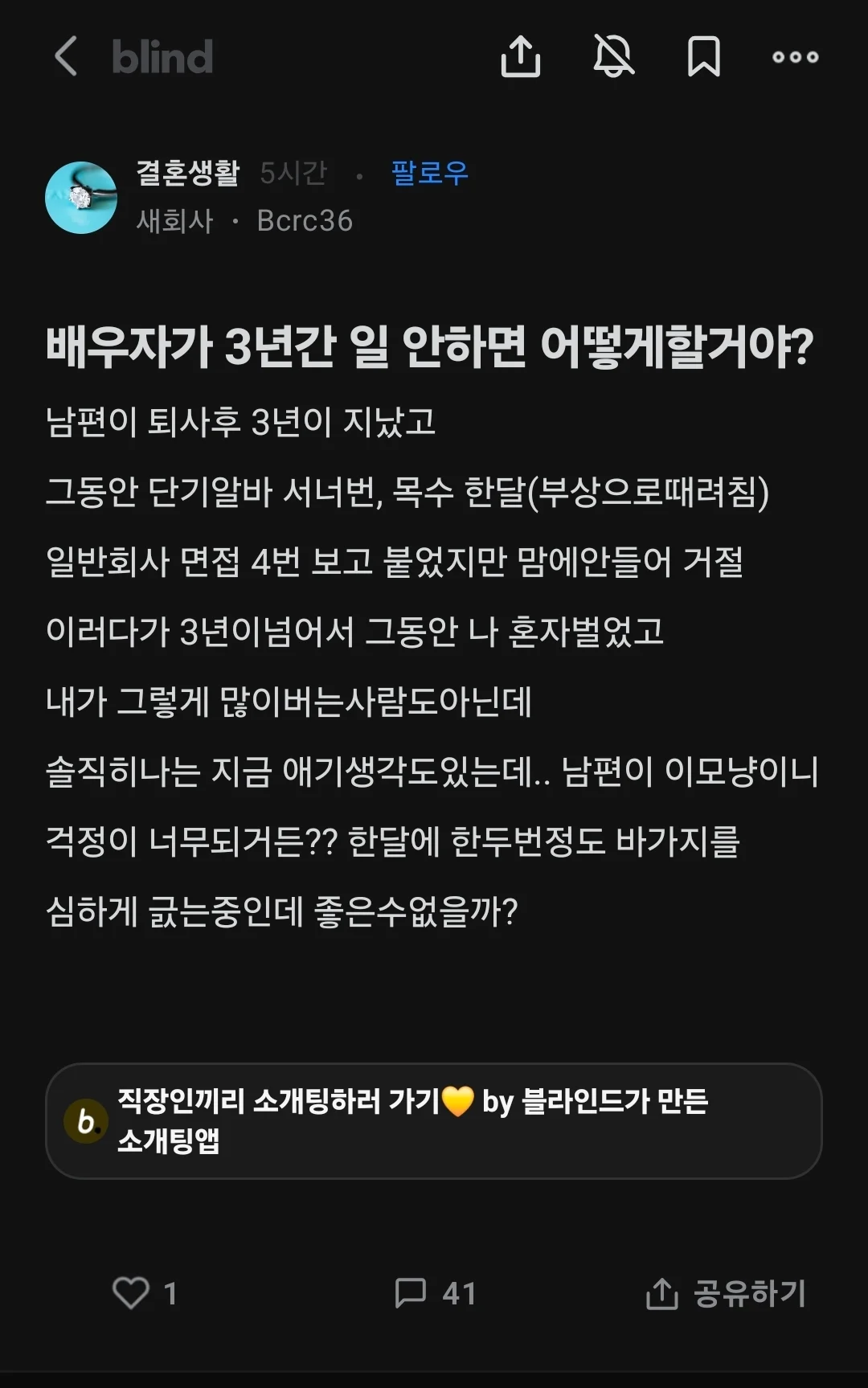The height and width of the screenshot is (1388, 868).
Task: Open the three-dot overflow menu
Action: tap(796, 57)
